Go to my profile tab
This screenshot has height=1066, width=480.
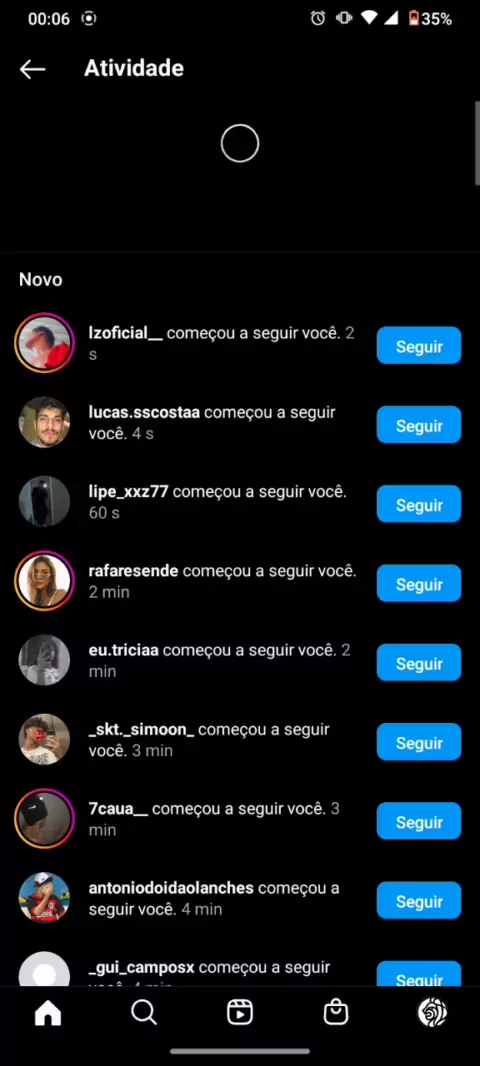point(432,1013)
